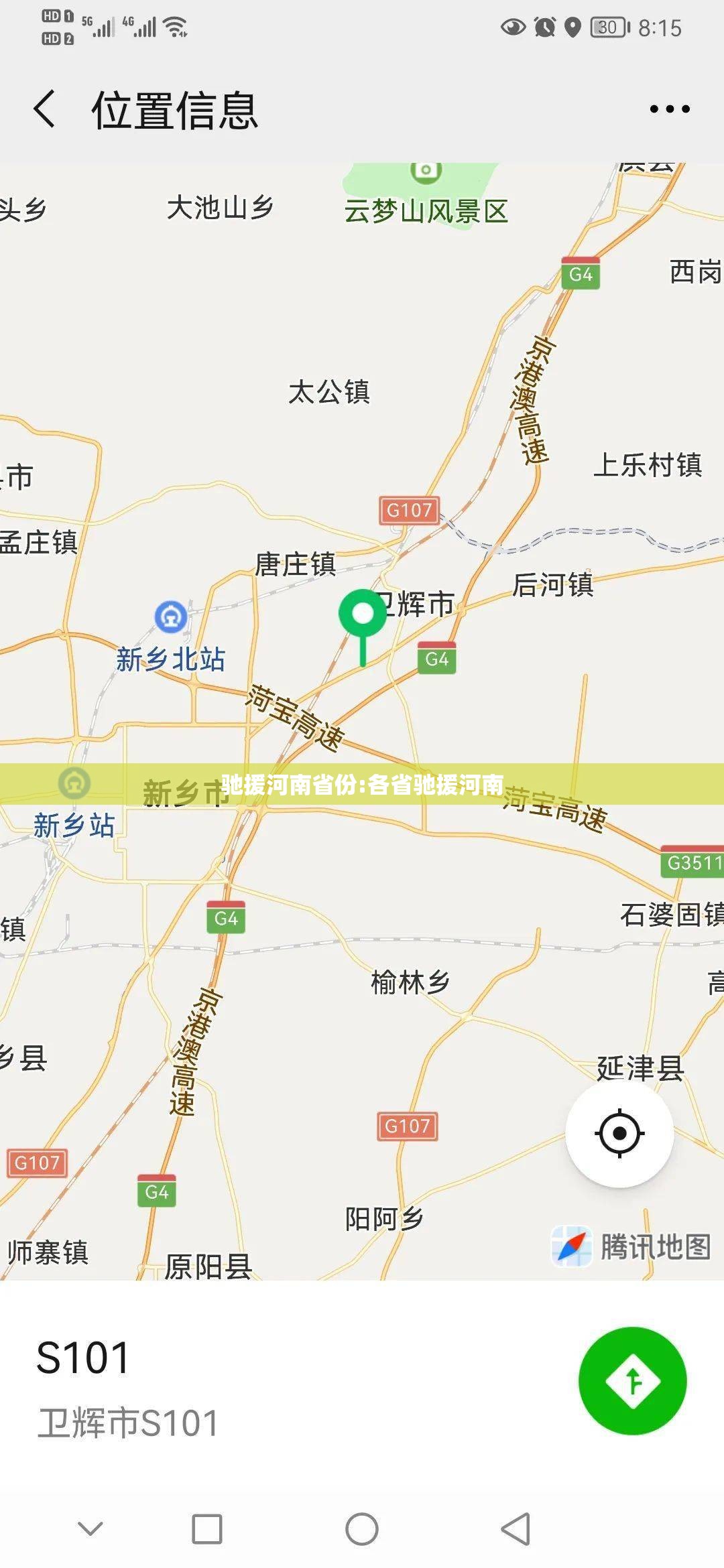Open recent apps with the square button
Screen dimensions: 724x1568
pyautogui.click(x=206, y=1529)
